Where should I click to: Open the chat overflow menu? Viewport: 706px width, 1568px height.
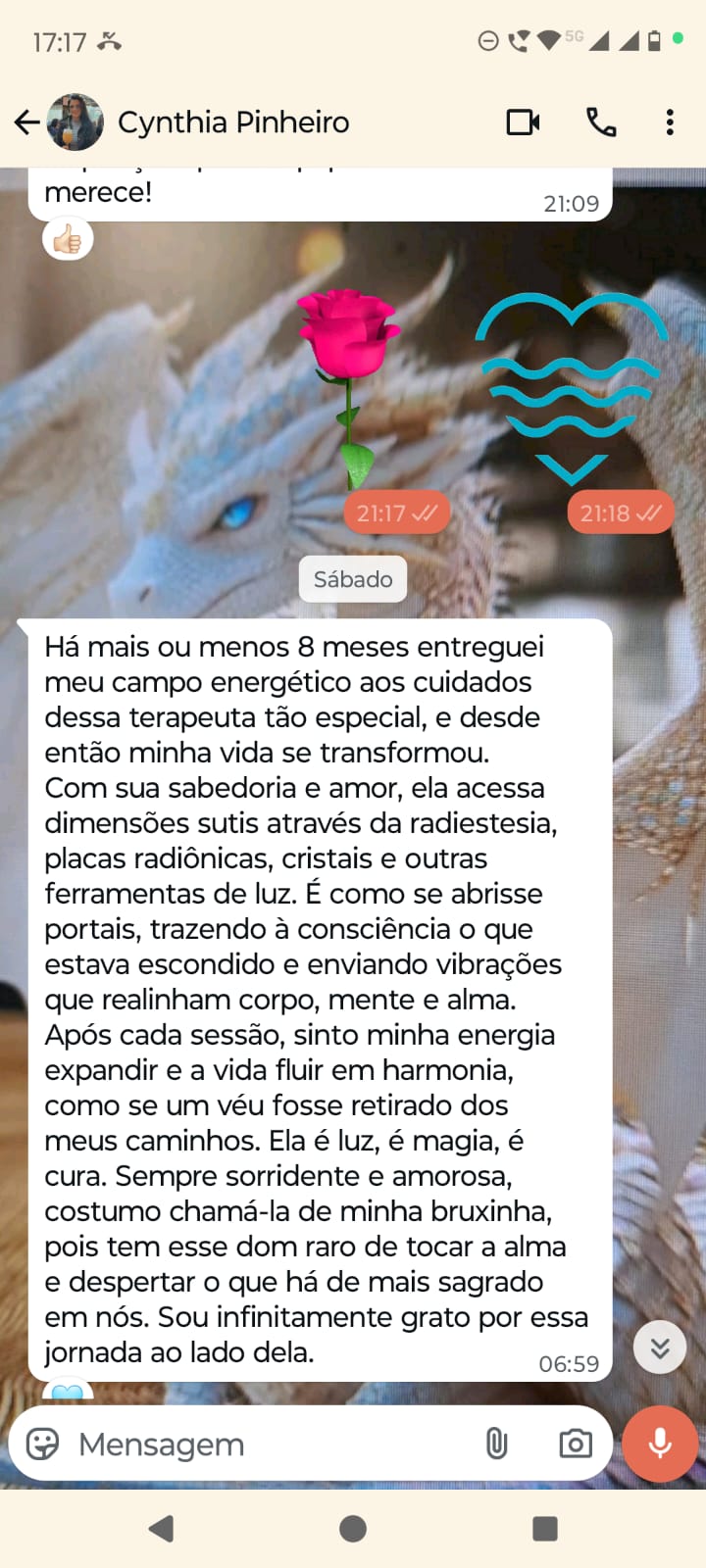click(670, 122)
